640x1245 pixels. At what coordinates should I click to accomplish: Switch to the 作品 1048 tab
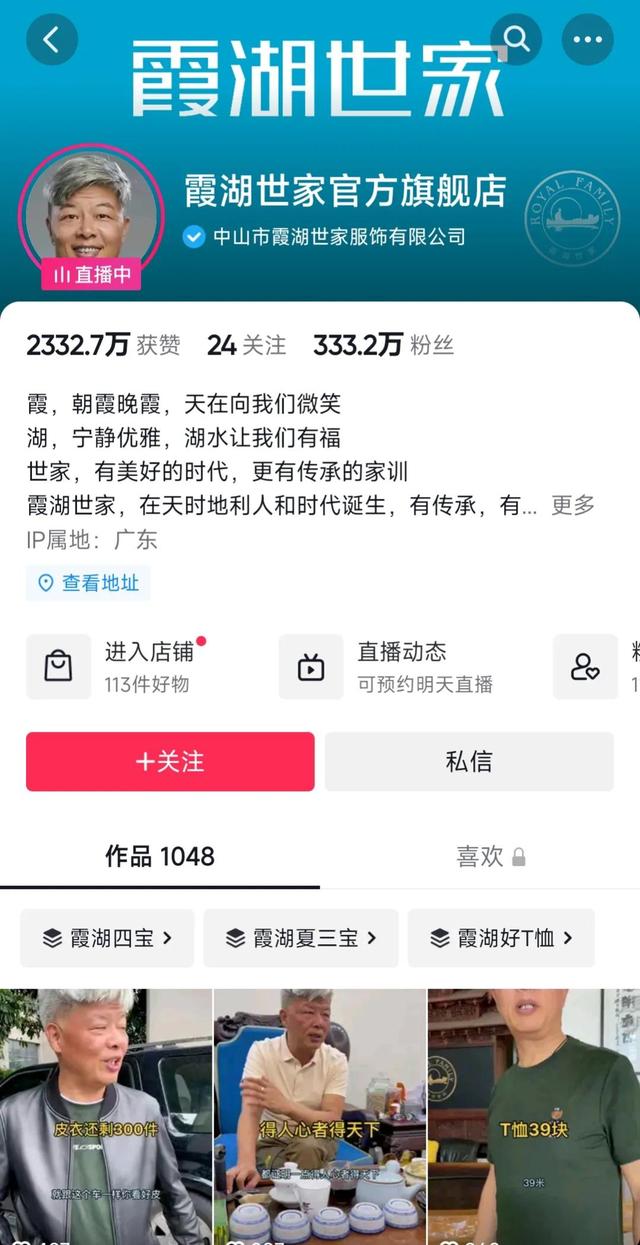pyautogui.click(x=160, y=857)
